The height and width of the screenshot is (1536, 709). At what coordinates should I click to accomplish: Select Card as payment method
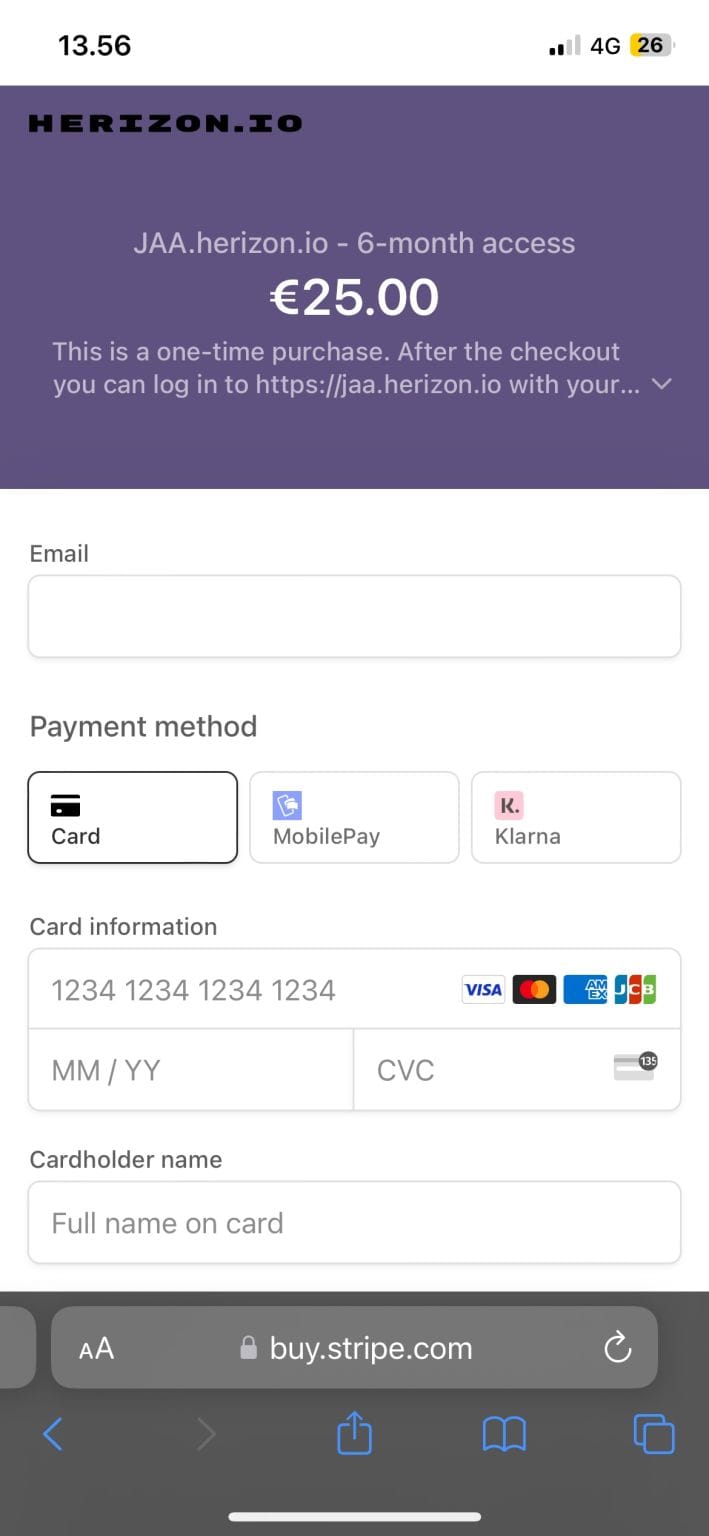tap(132, 817)
